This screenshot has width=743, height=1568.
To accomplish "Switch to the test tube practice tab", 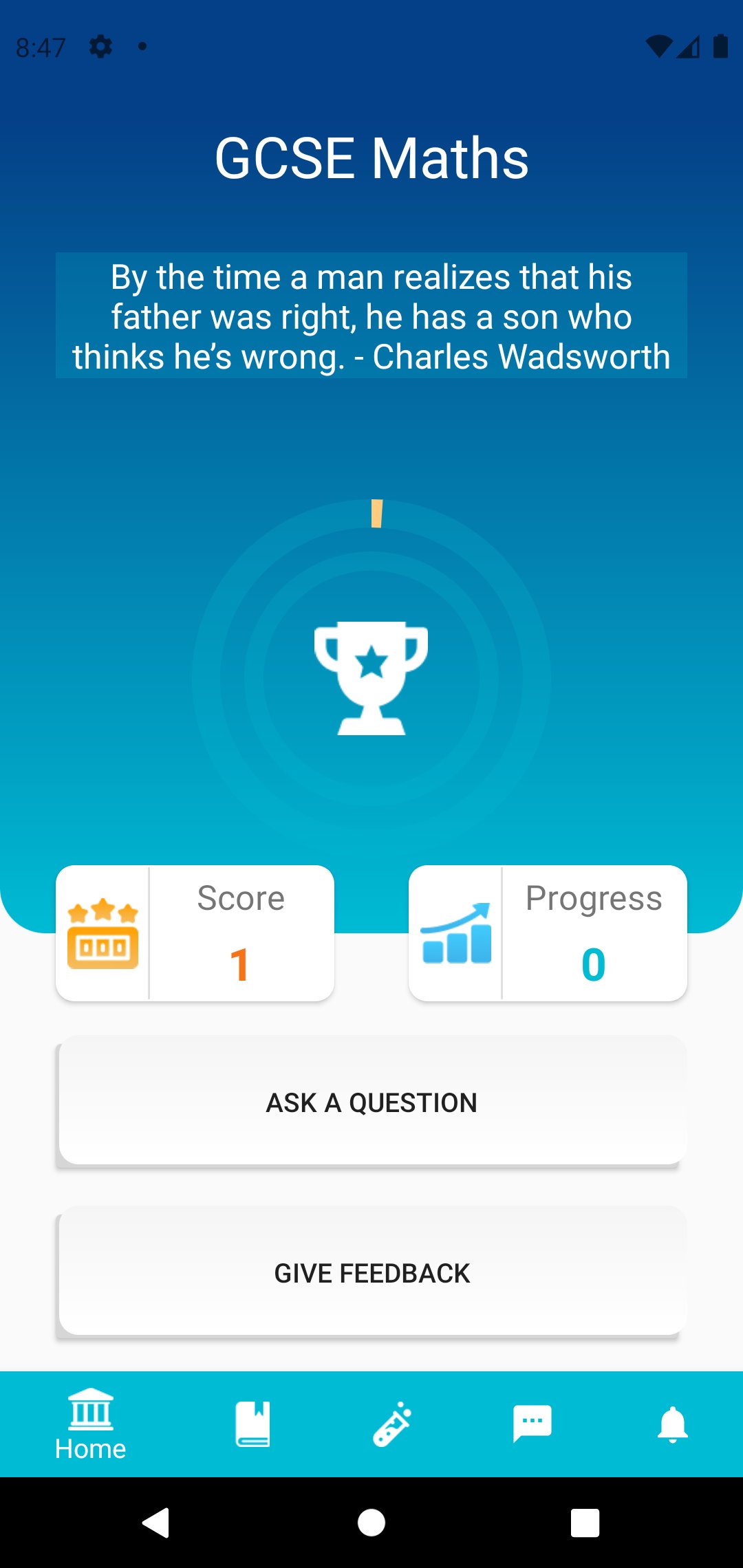I will click(x=392, y=1424).
